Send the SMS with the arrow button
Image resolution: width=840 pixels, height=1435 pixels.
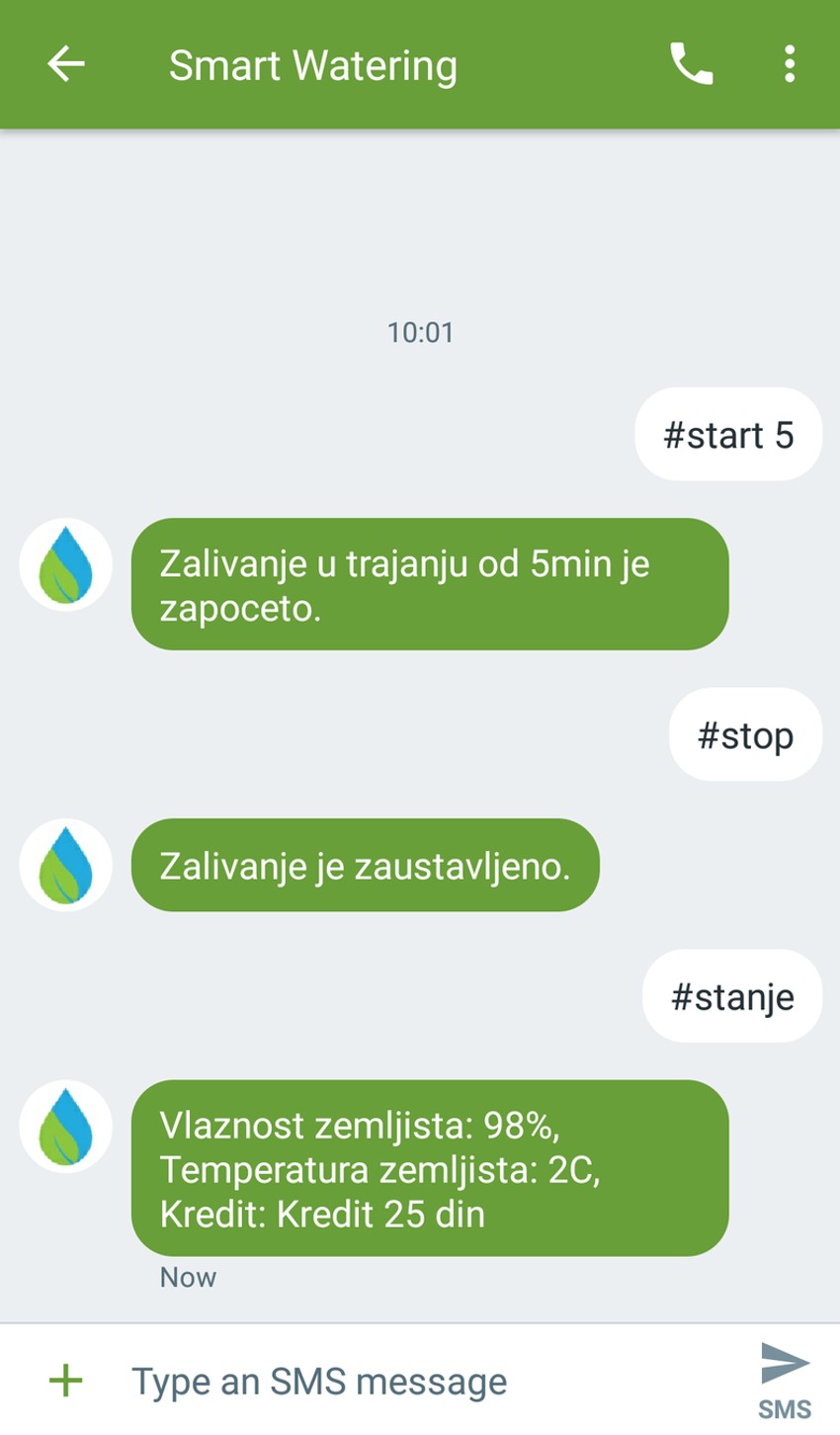[785, 1377]
